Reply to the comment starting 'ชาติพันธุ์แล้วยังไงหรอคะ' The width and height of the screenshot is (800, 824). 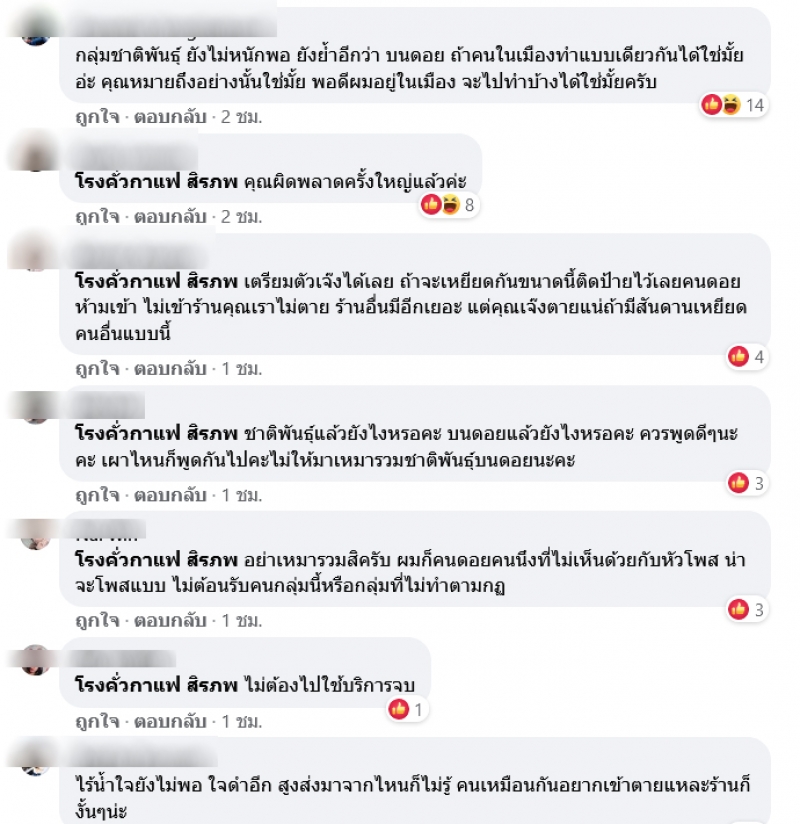pos(171,494)
